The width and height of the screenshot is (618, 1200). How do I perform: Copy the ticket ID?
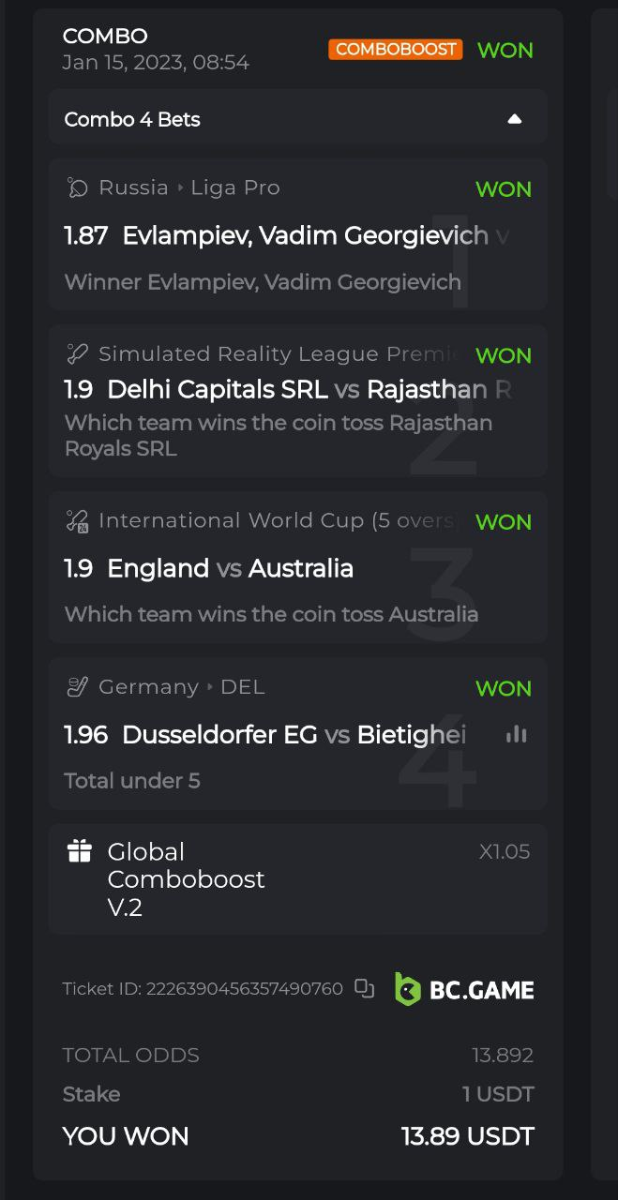(365, 989)
